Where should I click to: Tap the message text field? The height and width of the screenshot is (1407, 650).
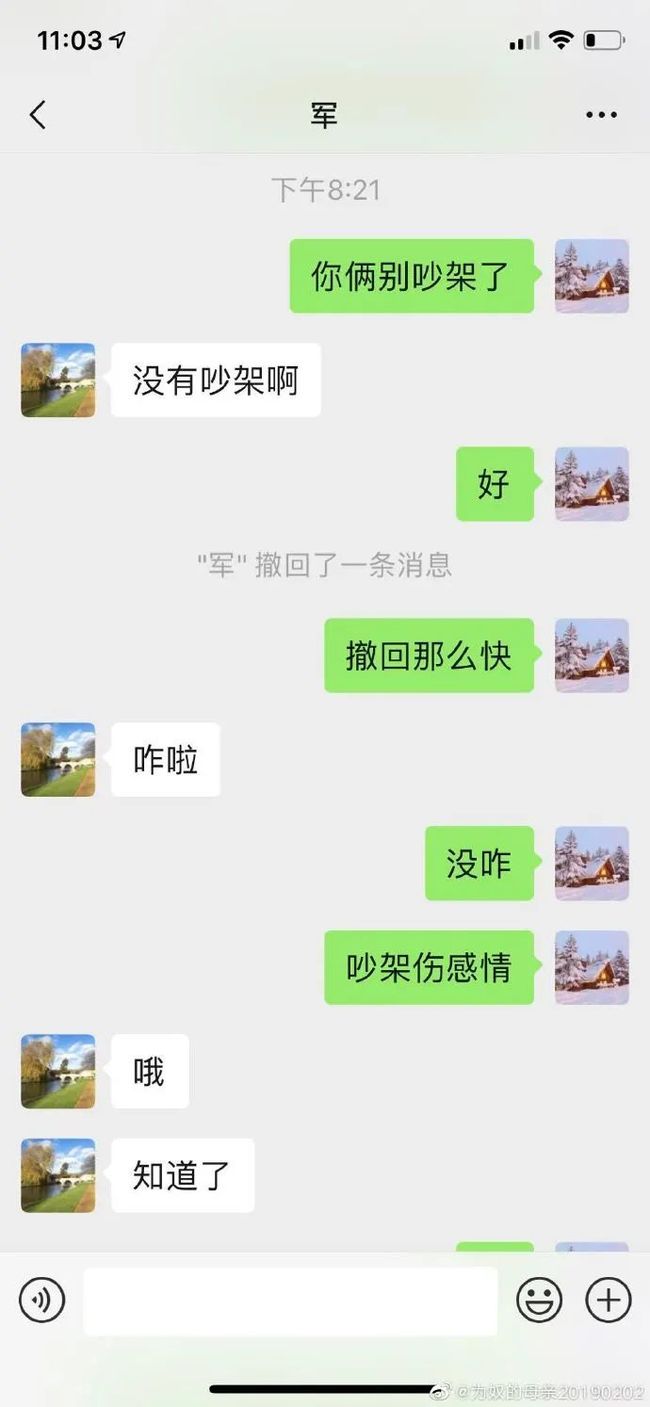pos(290,1301)
